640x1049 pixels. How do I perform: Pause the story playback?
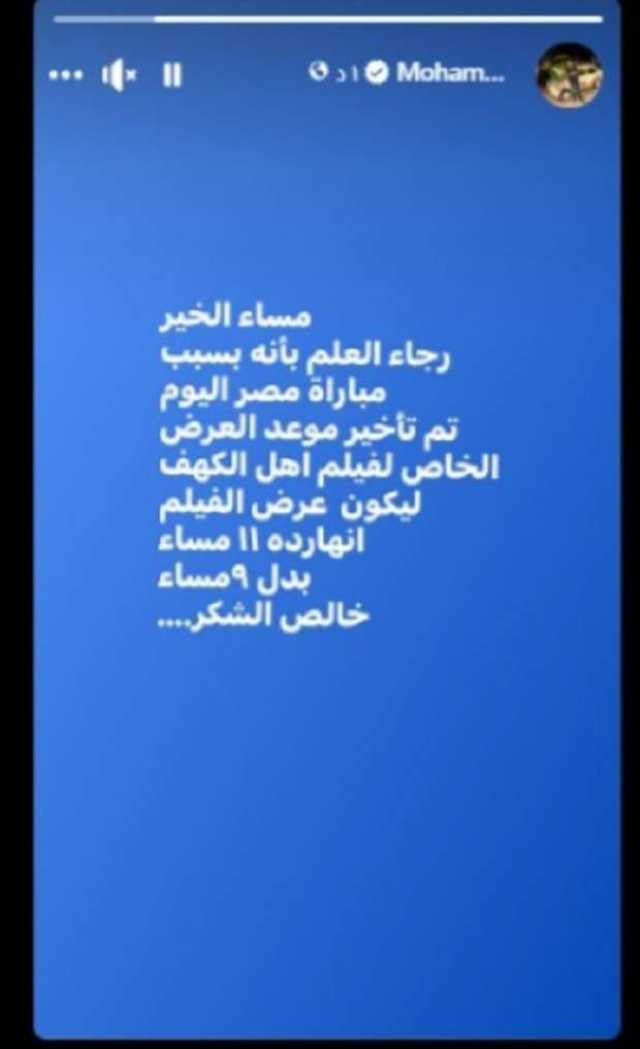(x=173, y=75)
